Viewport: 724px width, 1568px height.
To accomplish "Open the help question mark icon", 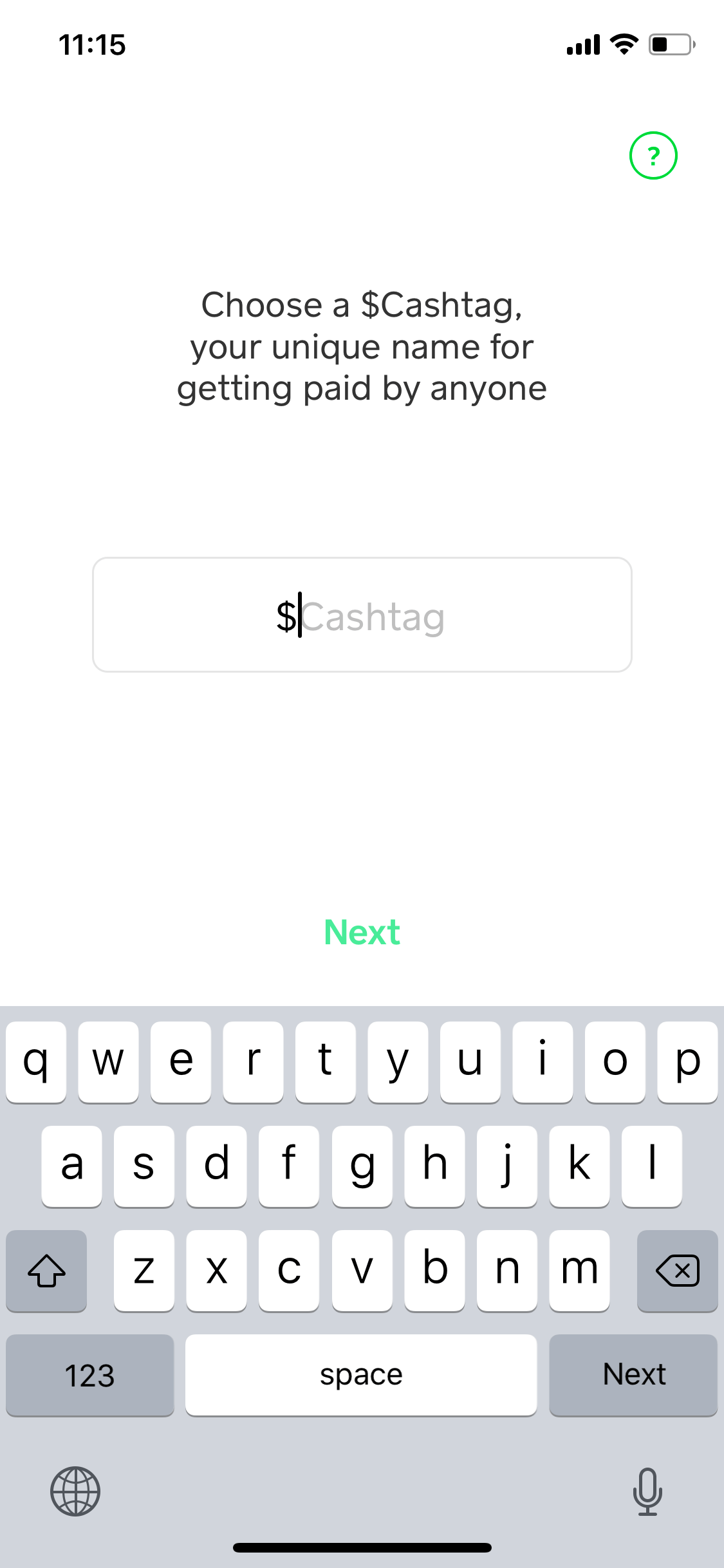I will click(x=653, y=155).
